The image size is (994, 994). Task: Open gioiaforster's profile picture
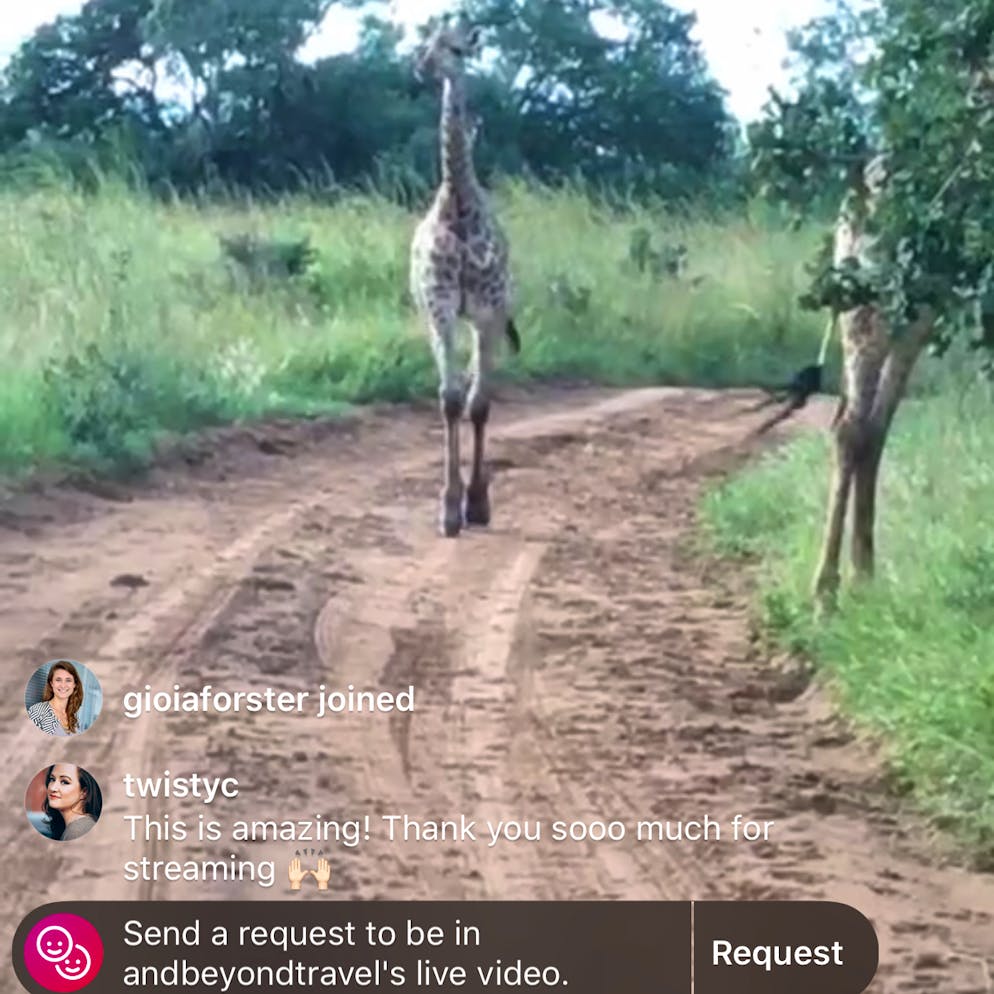click(x=64, y=698)
